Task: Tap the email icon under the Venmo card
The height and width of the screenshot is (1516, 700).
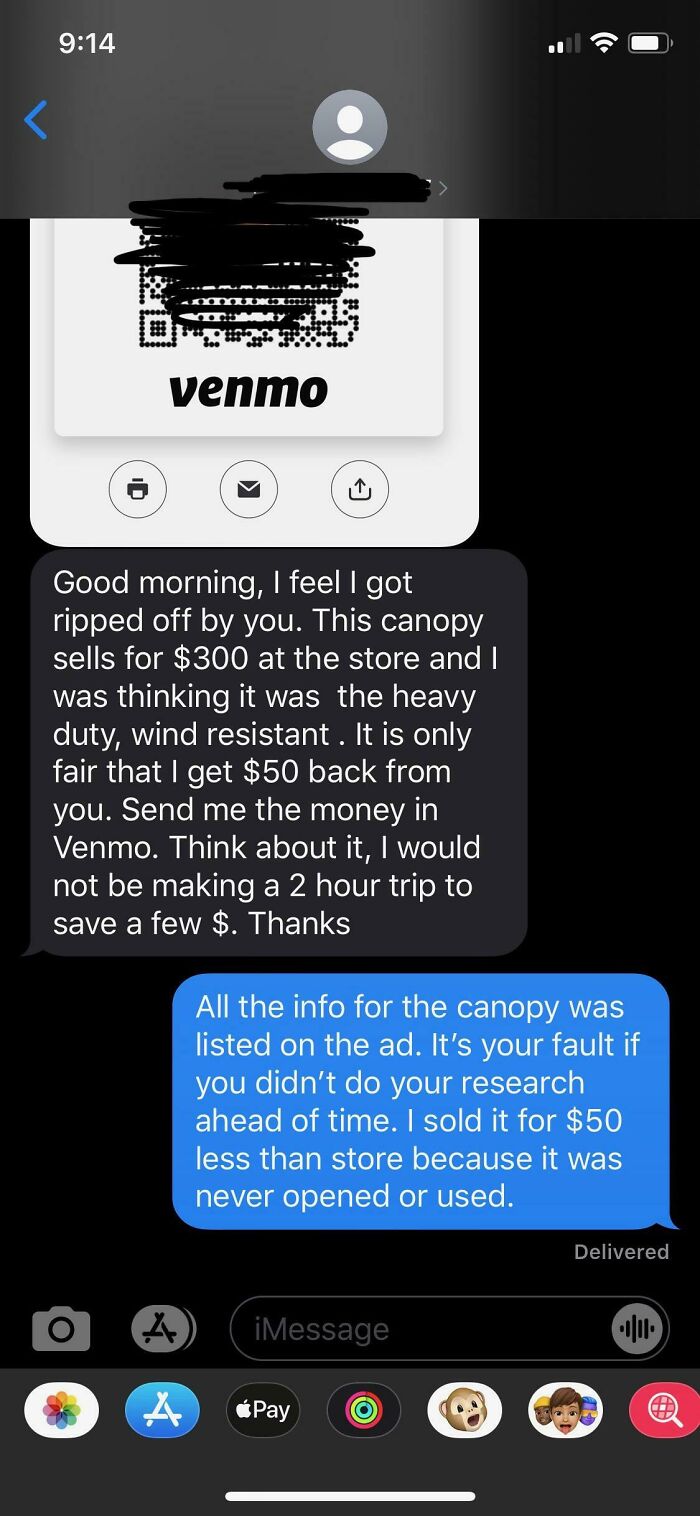Action: pyautogui.click(x=249, y=489)
